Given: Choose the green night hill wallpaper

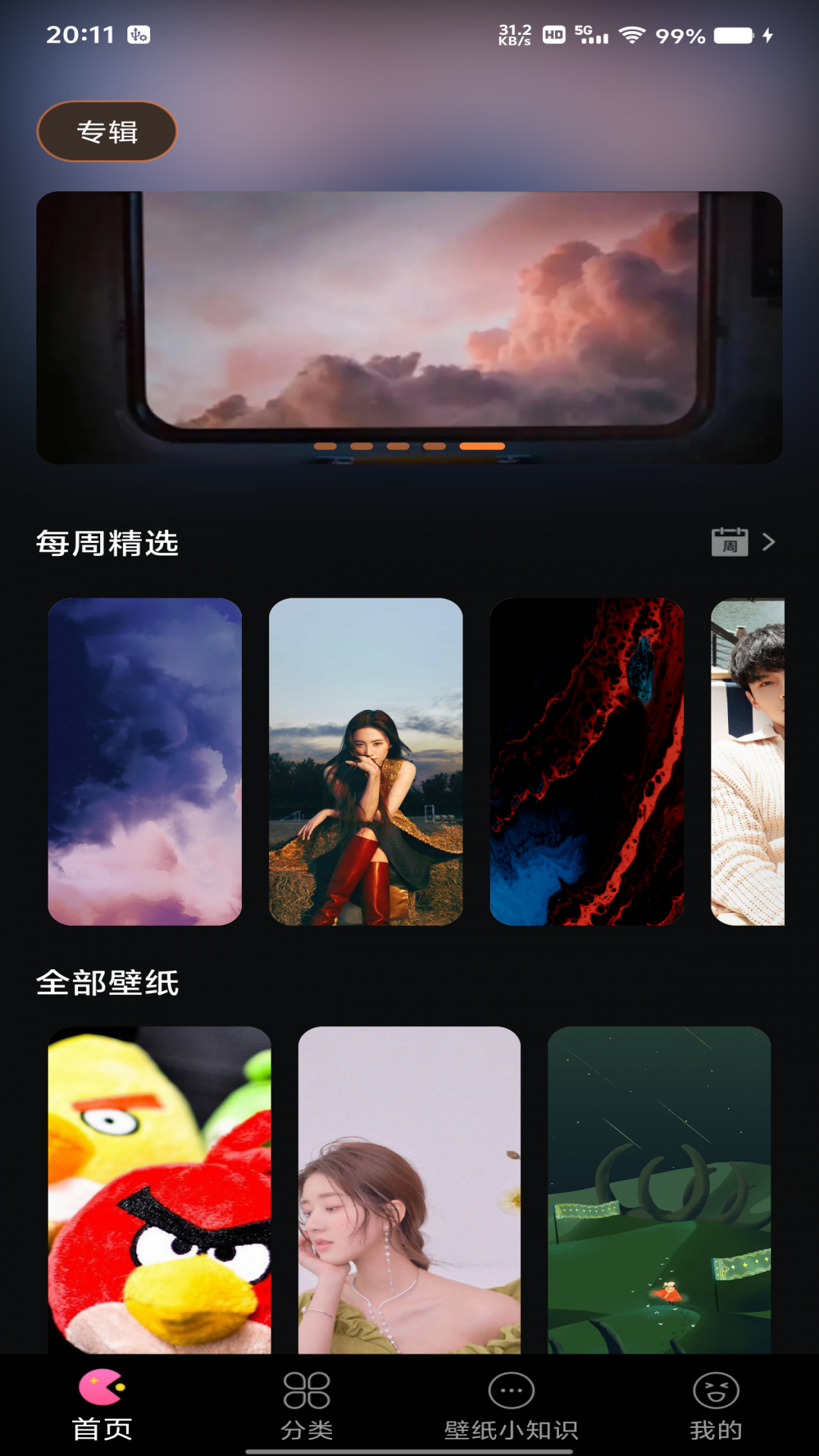Looking at the screenshot, I should [x=659, y=1189].
